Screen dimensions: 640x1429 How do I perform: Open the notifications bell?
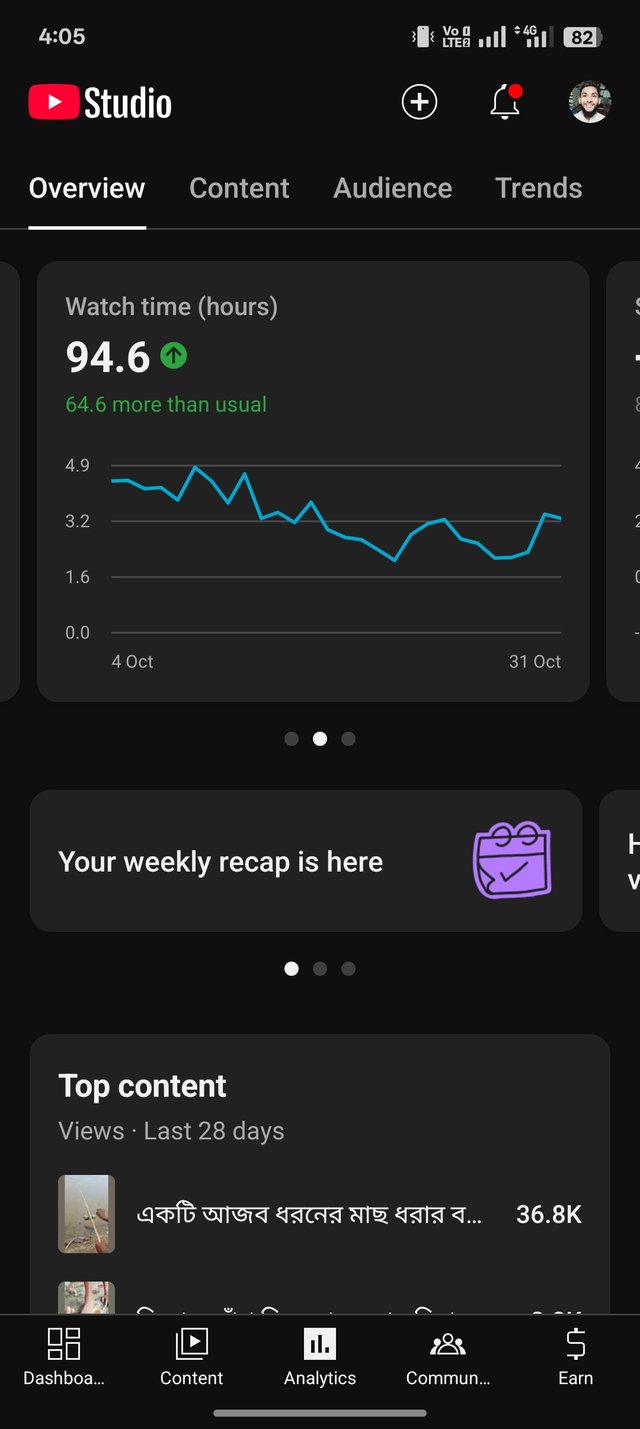(505, 102)
